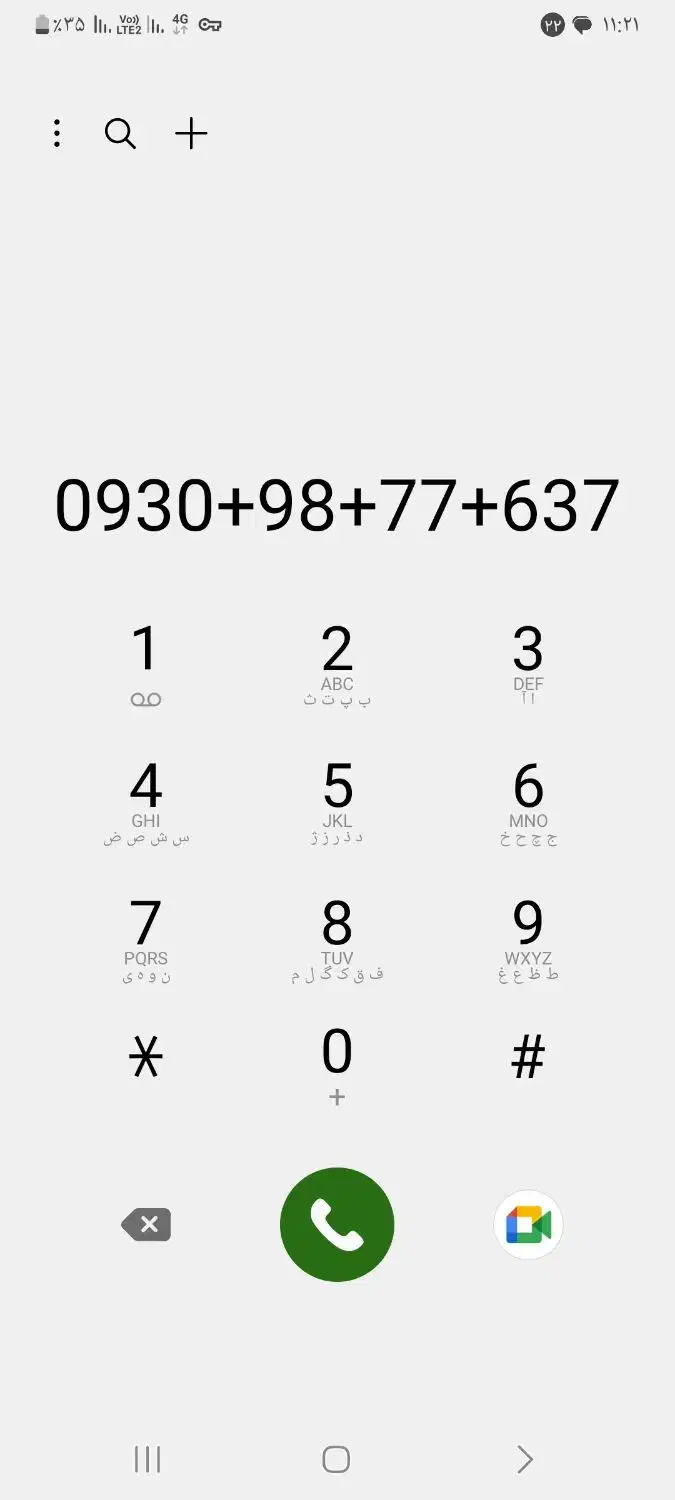Add the number to contacts with plus

[x=191, y=133]
